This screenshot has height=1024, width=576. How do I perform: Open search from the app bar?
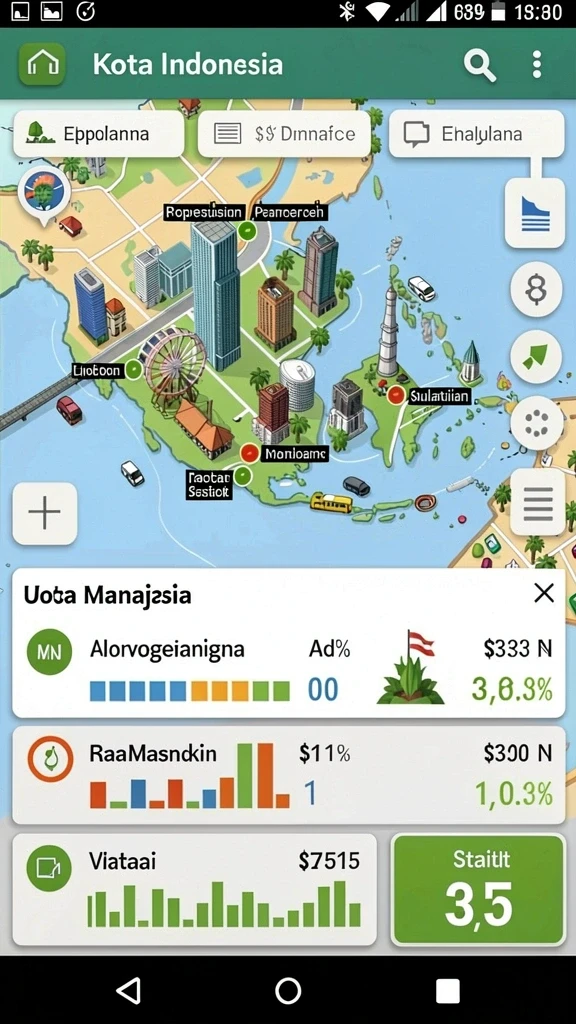(480, 65)
